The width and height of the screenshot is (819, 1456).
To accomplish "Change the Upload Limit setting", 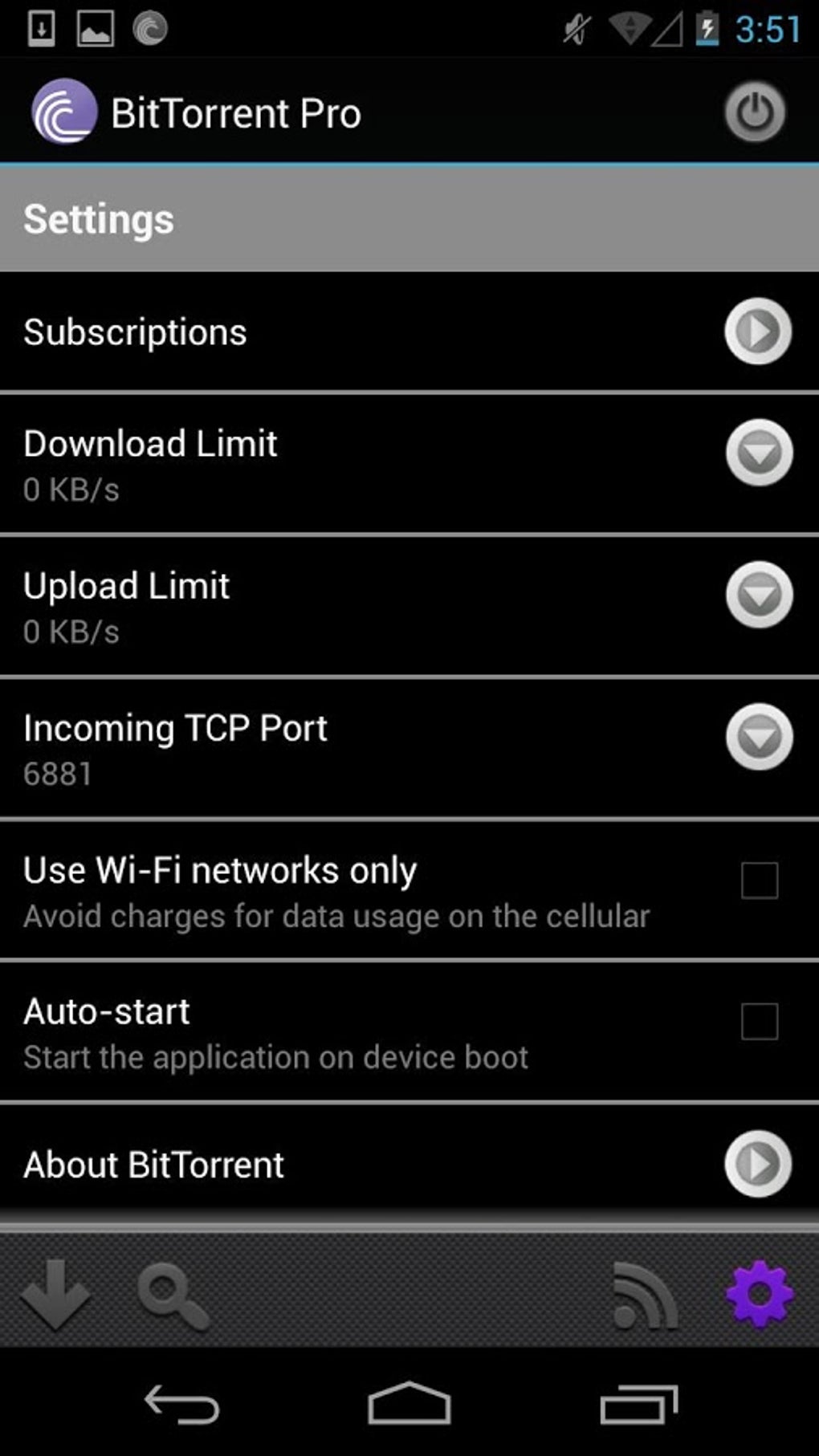I will [x=759, y=596].
